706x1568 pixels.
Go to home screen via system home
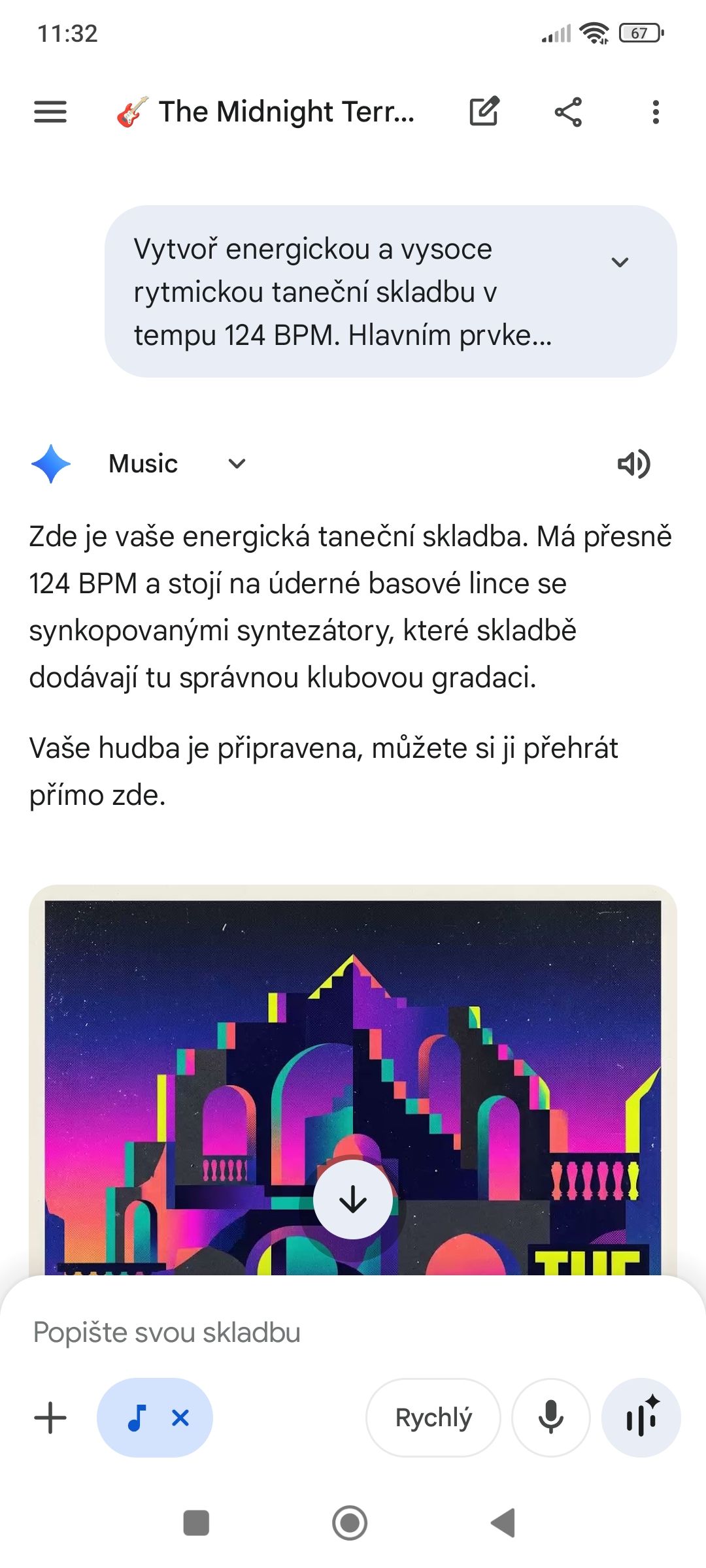350,1523
